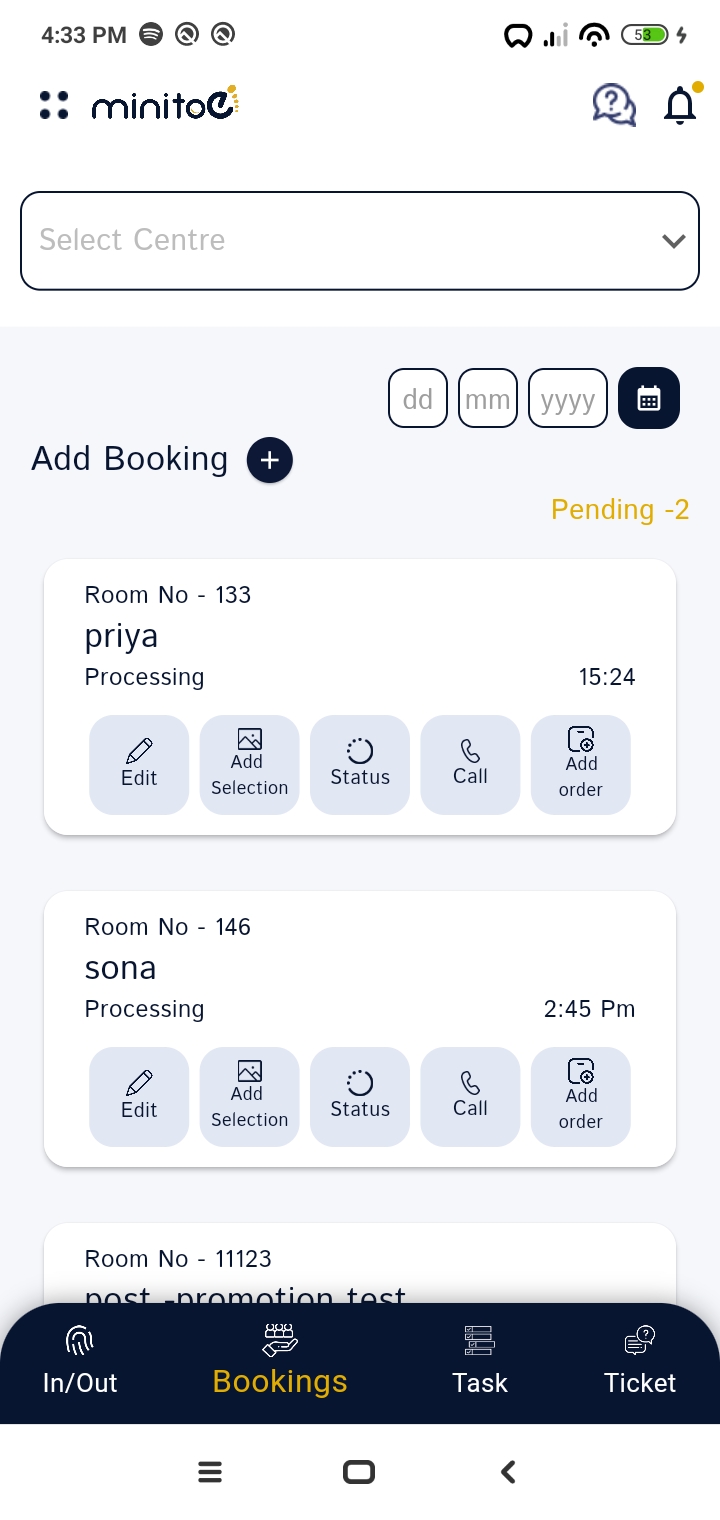Change status of priya's booking
Viewport: 720px width, 1520px height.
360,765
